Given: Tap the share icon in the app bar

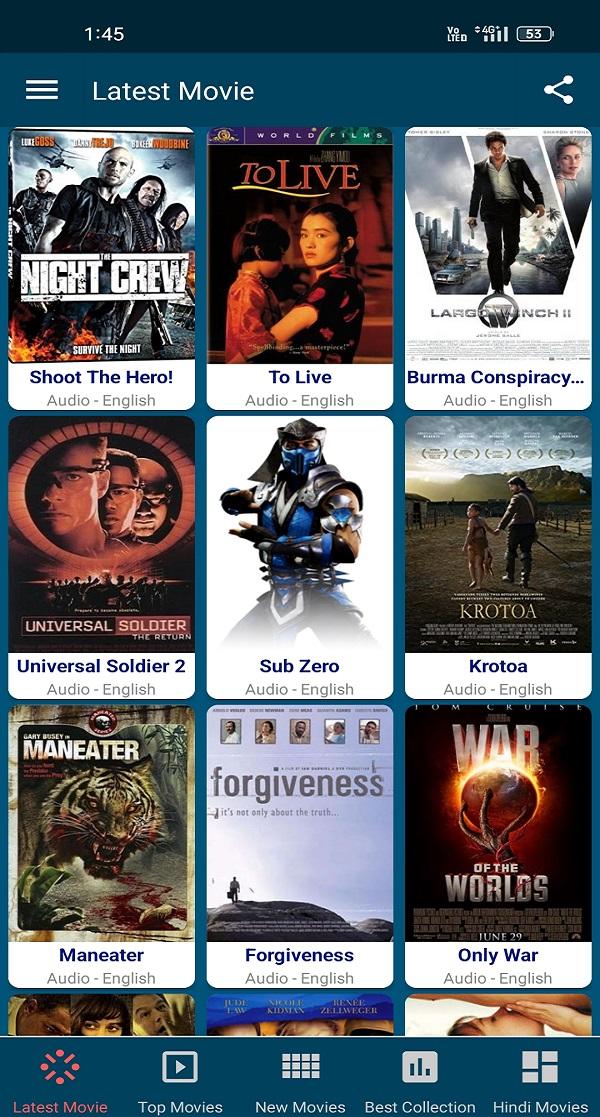Looking at the screenshot, I should point(558,90).
